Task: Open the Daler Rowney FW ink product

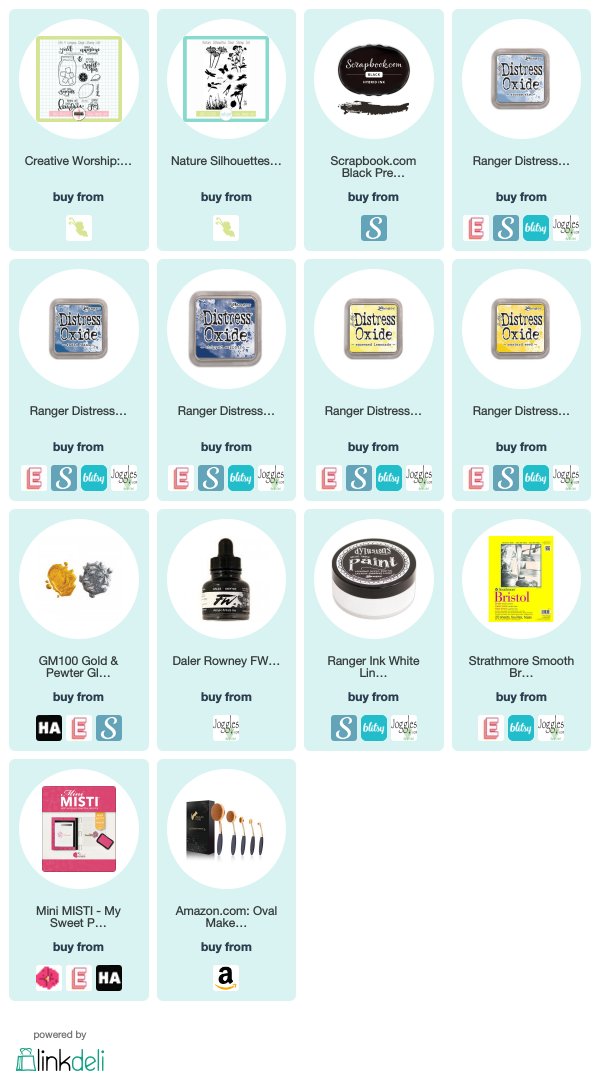Action: [226, 579]
